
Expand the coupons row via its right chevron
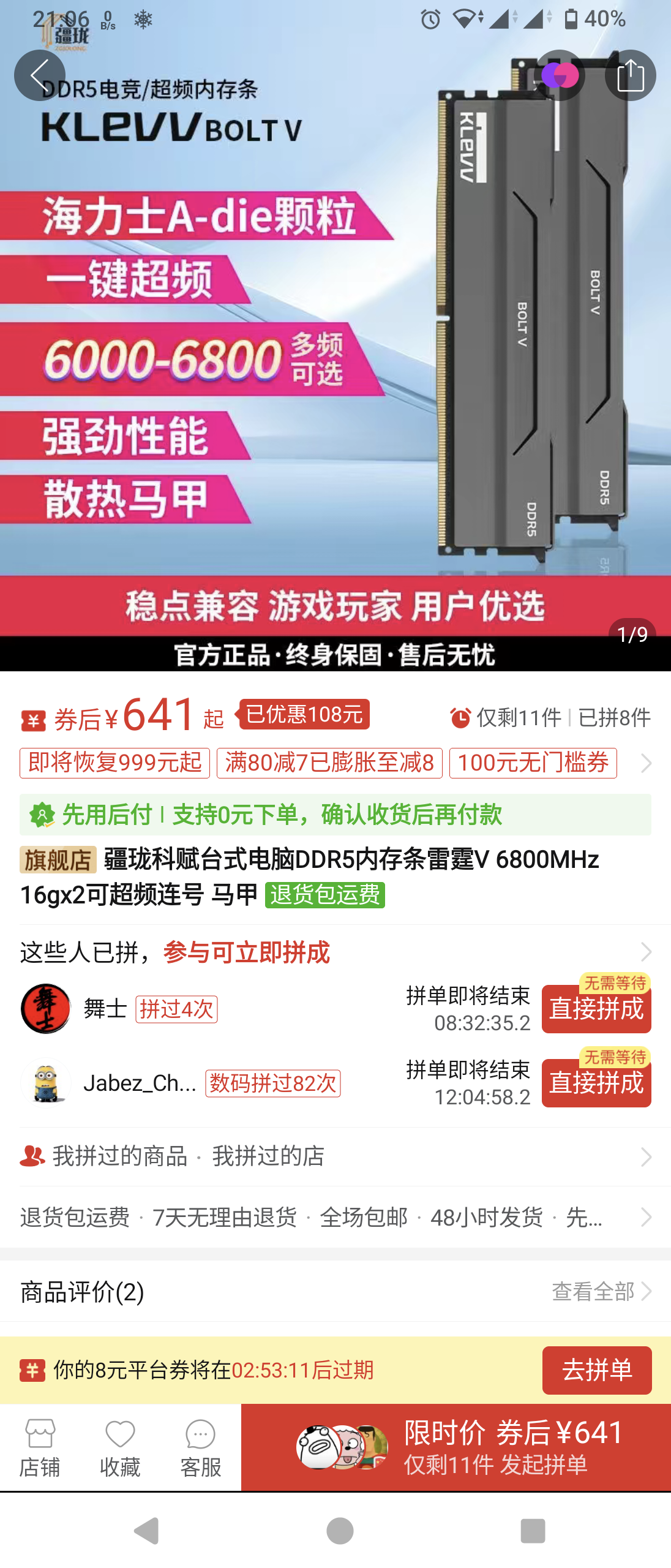point(646,763)
